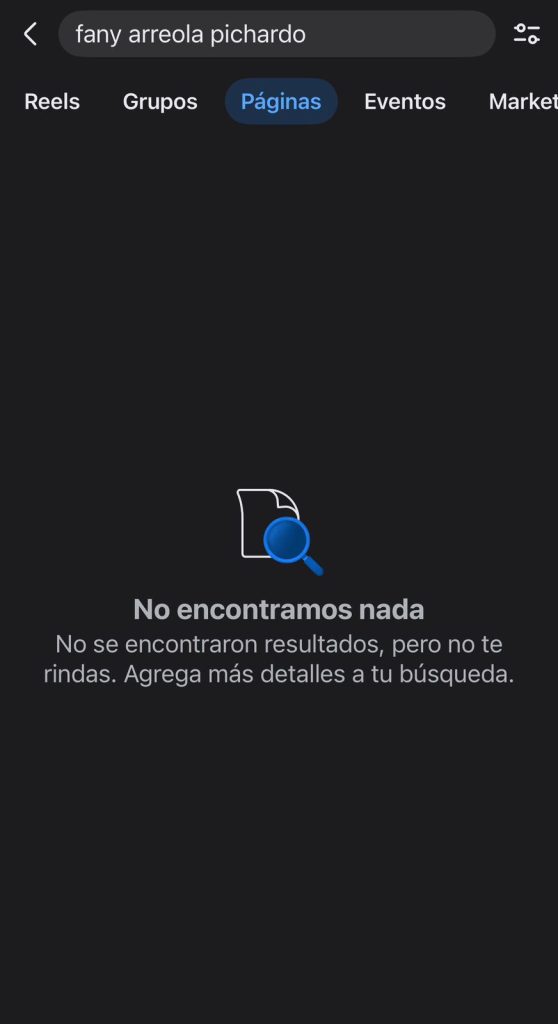
Task: Switch to the Reels tab
Action: click(52, 101)
